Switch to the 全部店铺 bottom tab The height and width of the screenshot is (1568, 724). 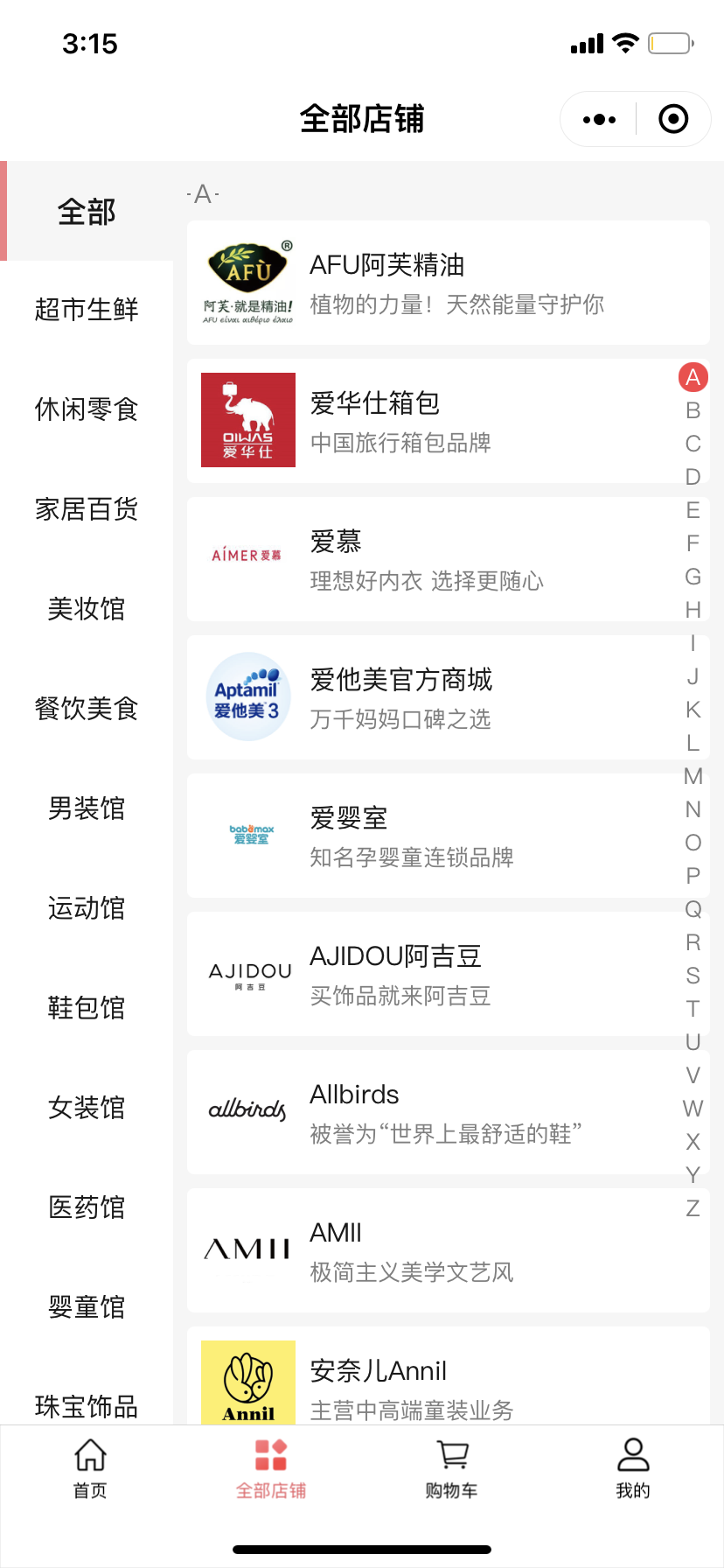pos(270,1470)
